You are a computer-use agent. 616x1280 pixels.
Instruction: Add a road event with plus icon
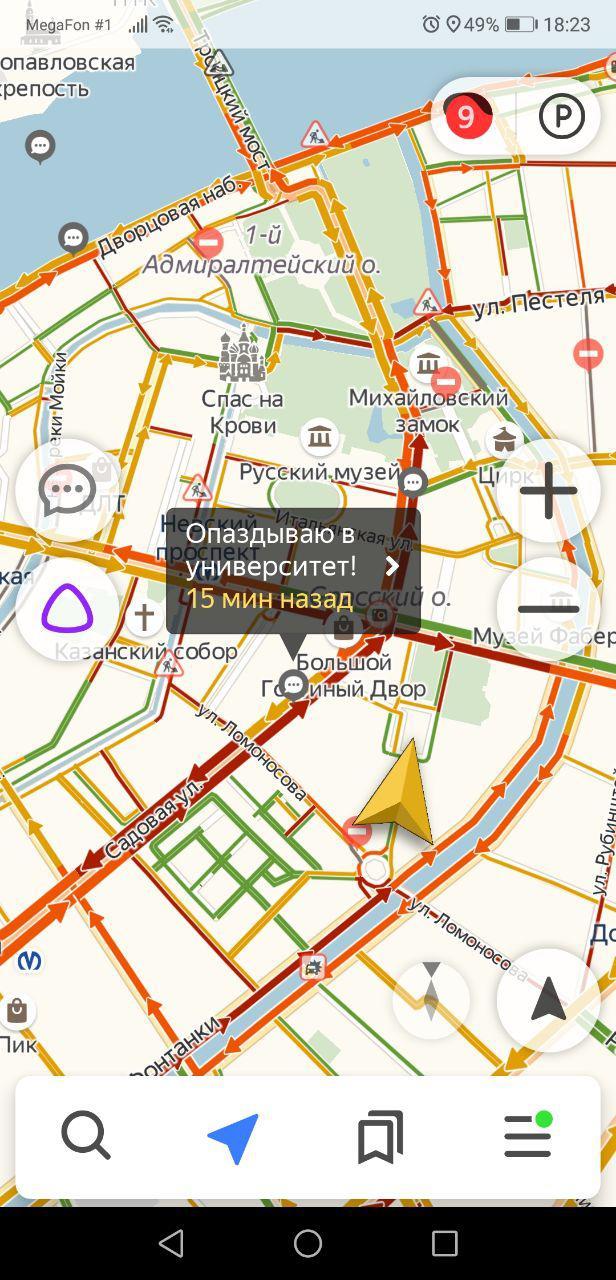tap(144, 617)
